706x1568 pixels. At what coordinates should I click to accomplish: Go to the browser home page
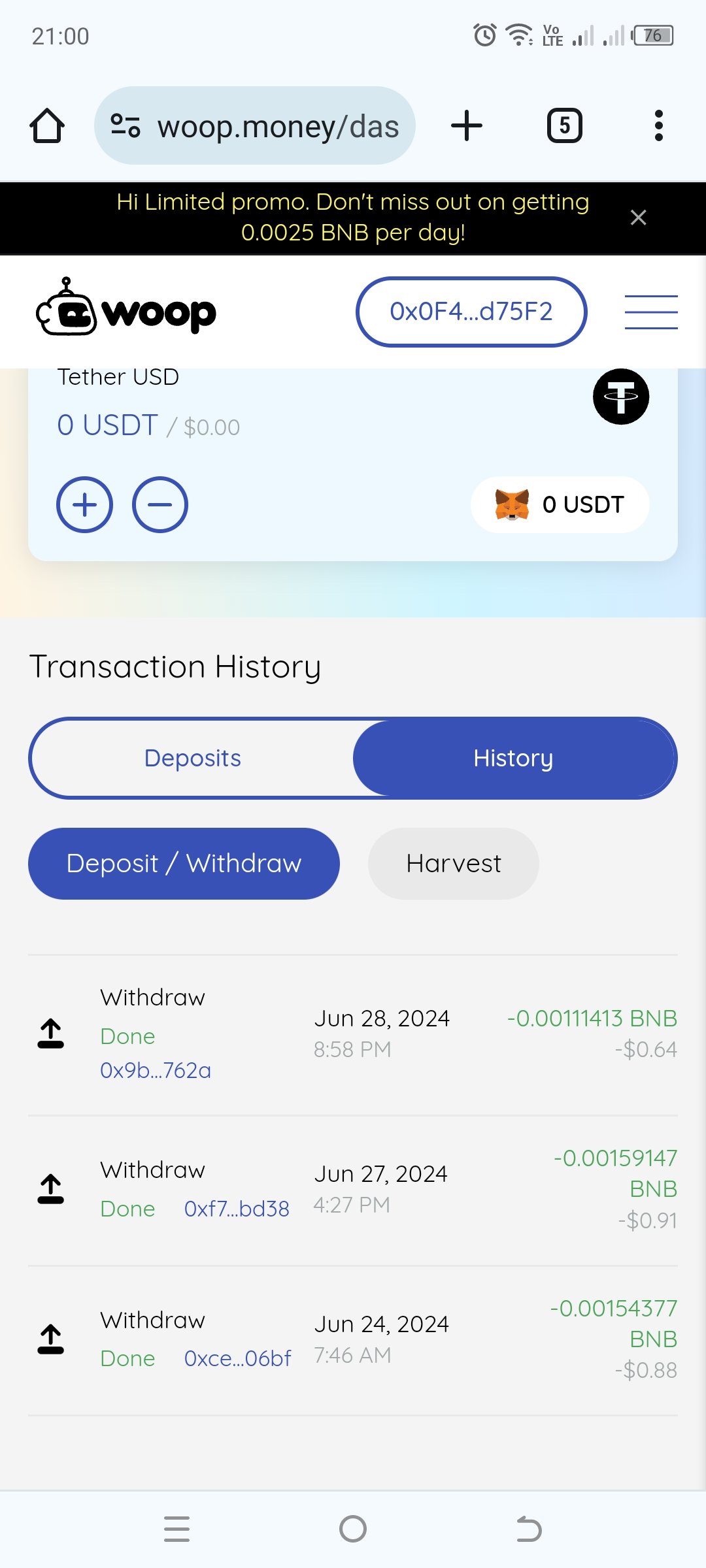47,125
